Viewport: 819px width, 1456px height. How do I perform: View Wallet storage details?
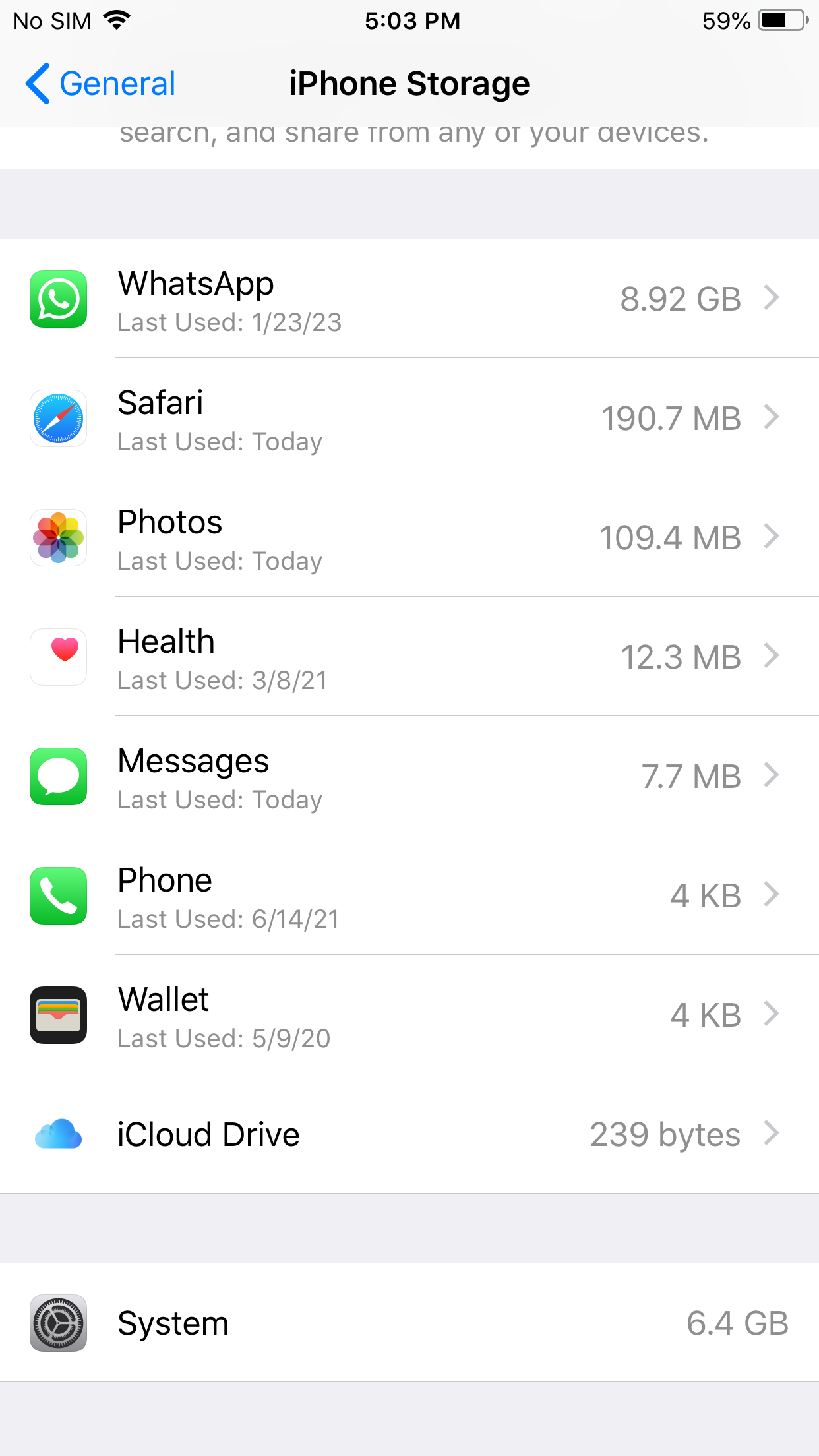[409, 1015]
